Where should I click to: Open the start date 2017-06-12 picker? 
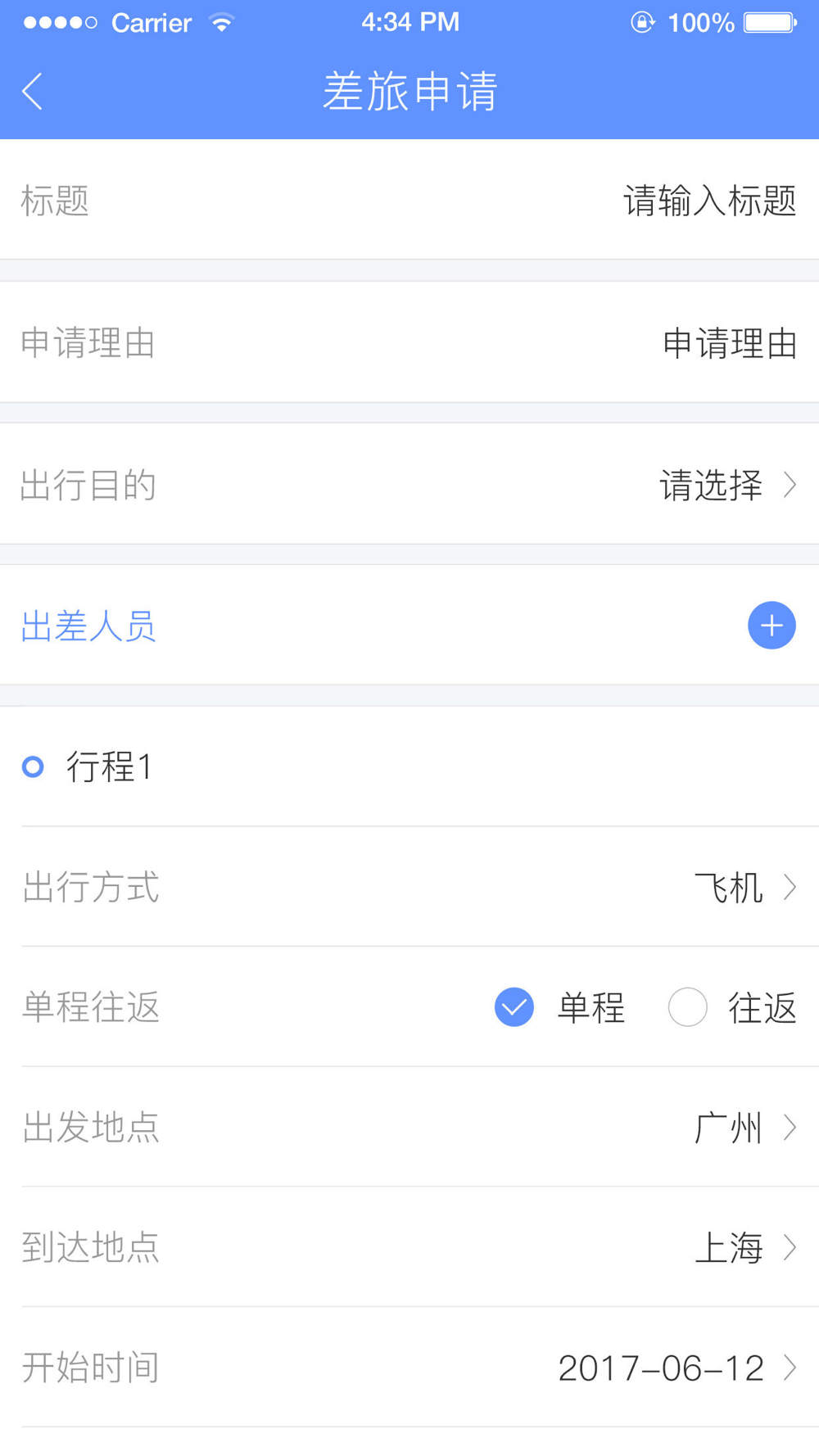(x=409, y=1368)
